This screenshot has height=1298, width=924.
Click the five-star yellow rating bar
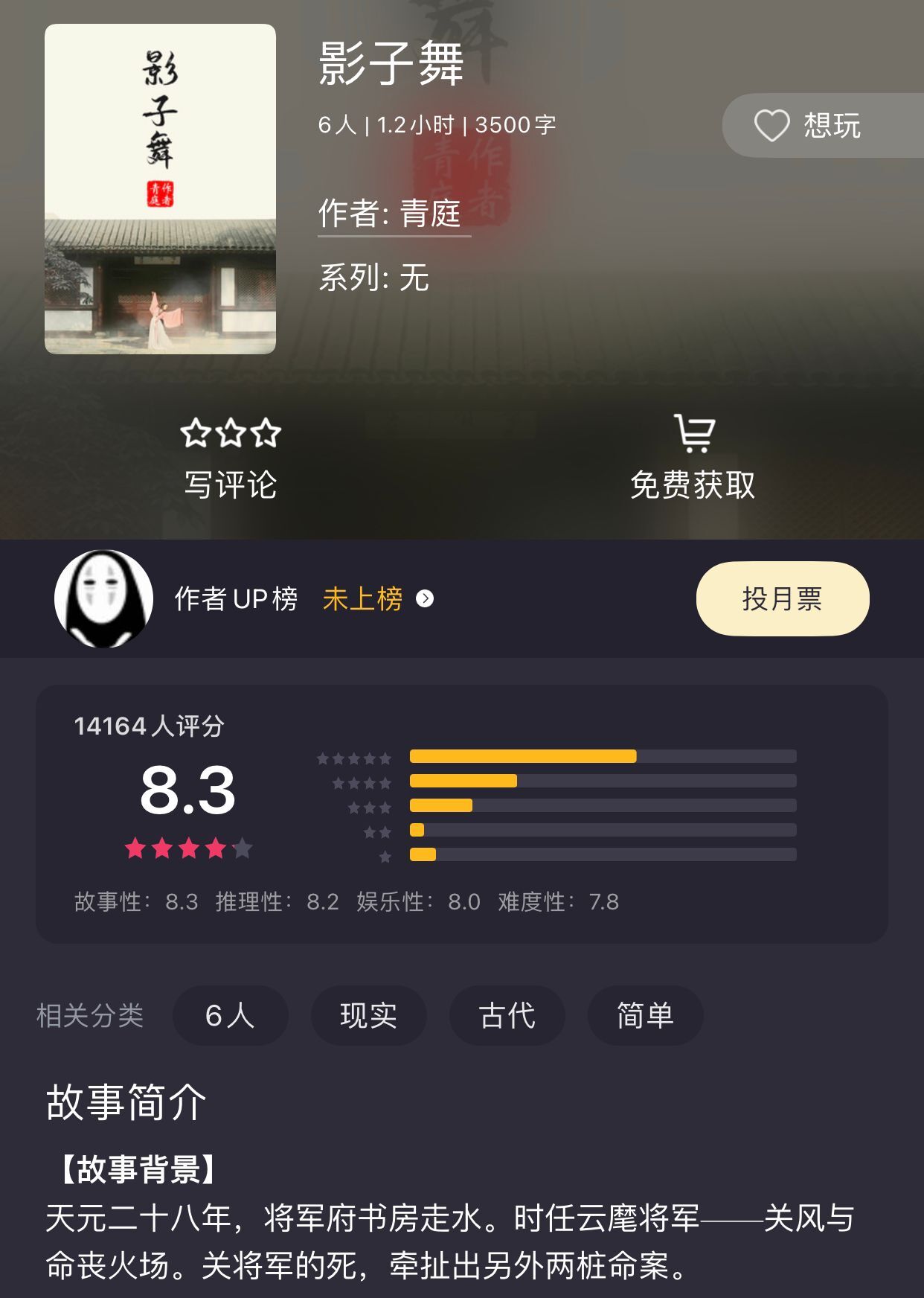[524, 757]
